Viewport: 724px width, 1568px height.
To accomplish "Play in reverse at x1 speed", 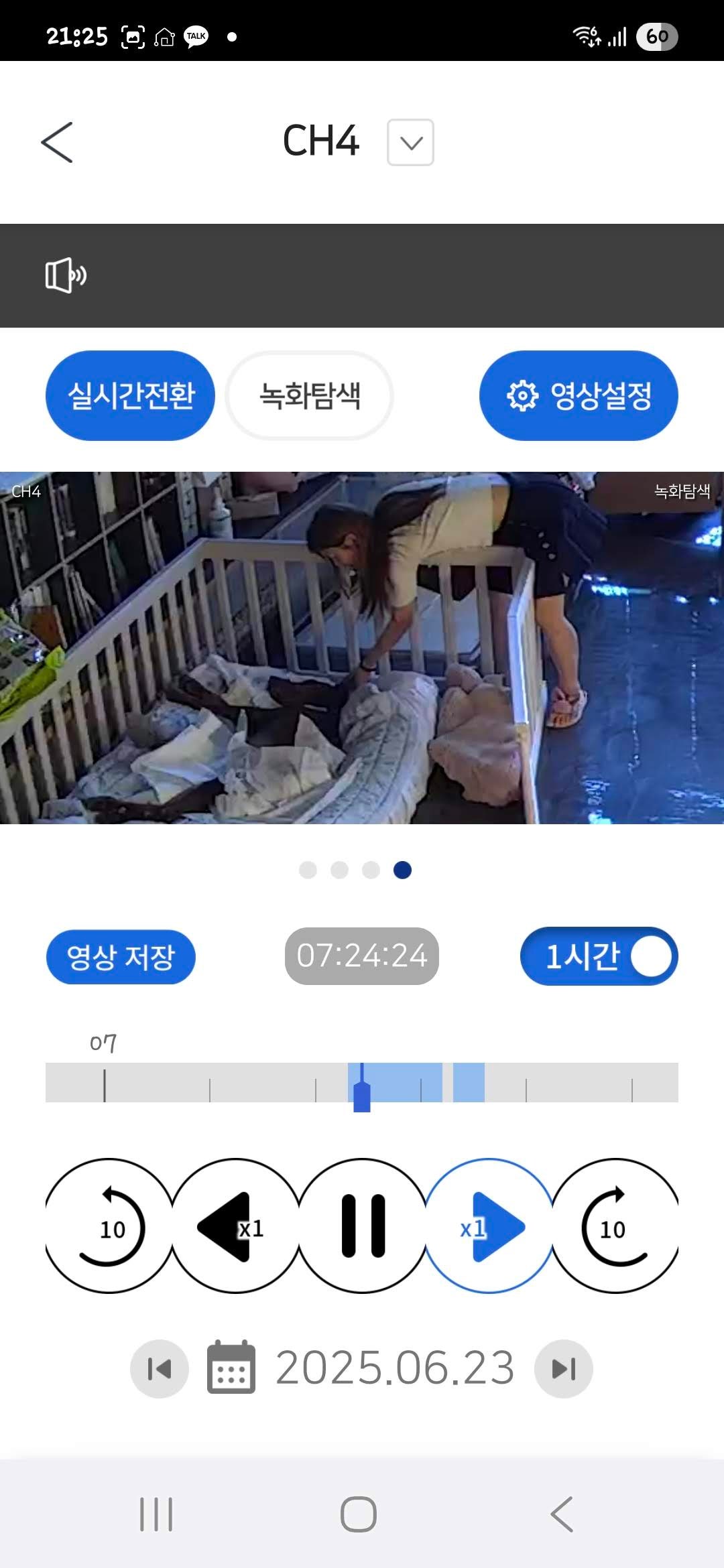I will (235, 1226).
